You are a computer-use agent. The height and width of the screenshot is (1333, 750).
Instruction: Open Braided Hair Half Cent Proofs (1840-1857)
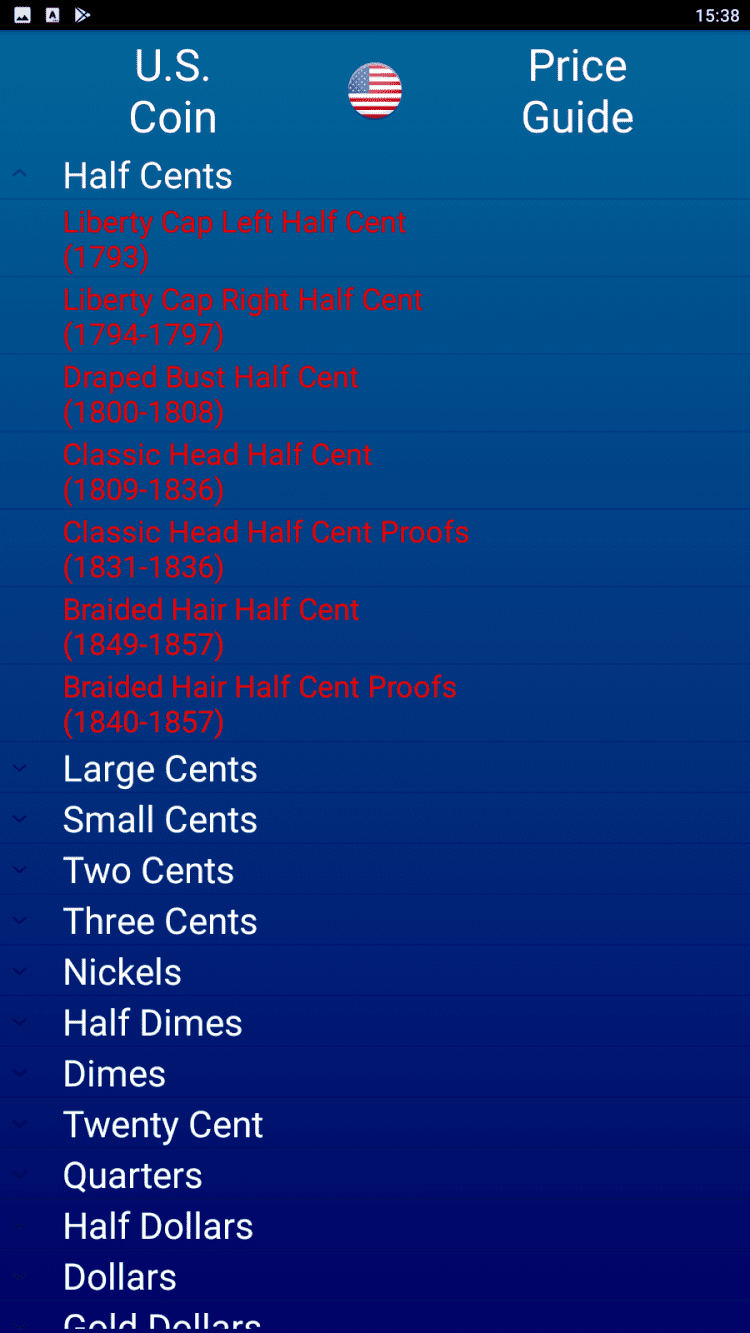259,704
